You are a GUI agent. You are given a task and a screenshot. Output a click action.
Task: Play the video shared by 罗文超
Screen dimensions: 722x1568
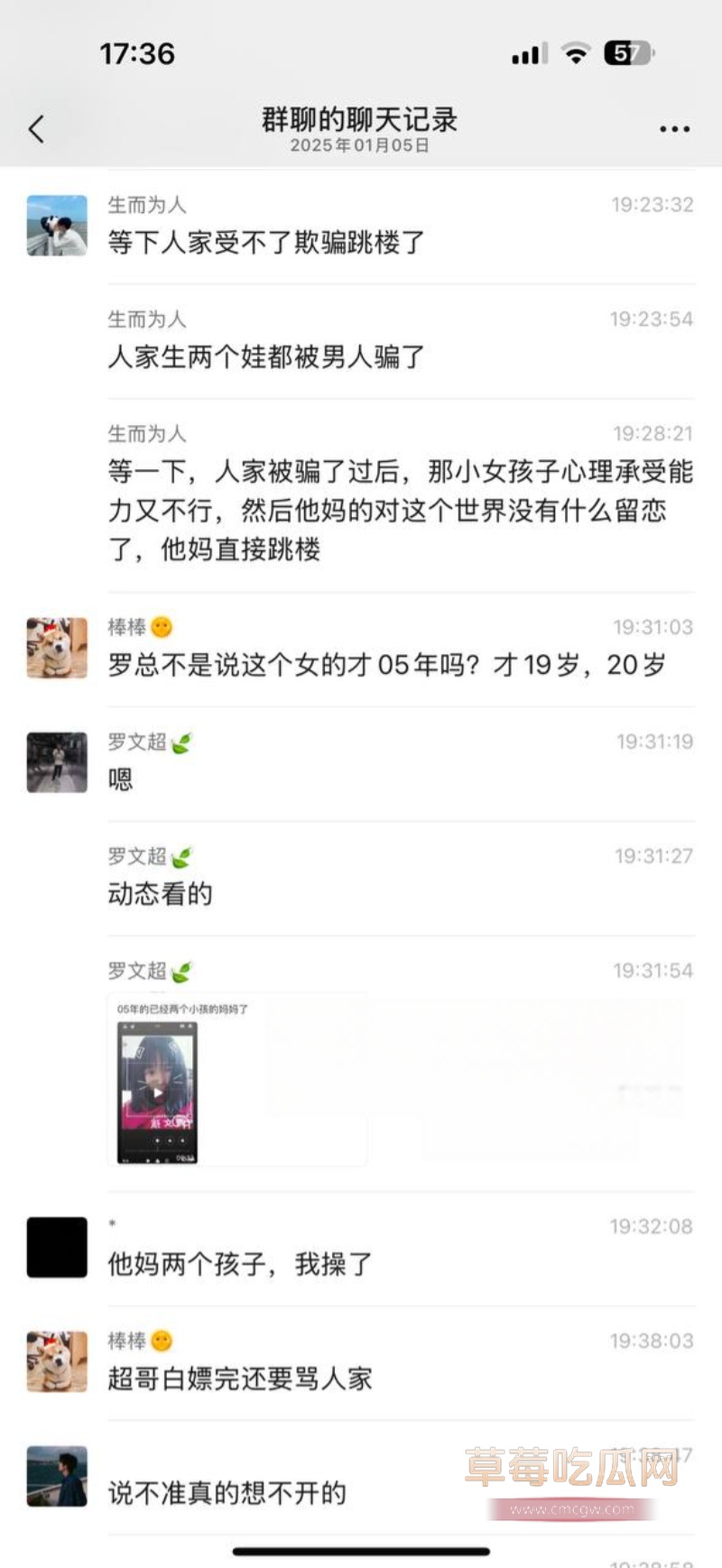(159, 1092)
